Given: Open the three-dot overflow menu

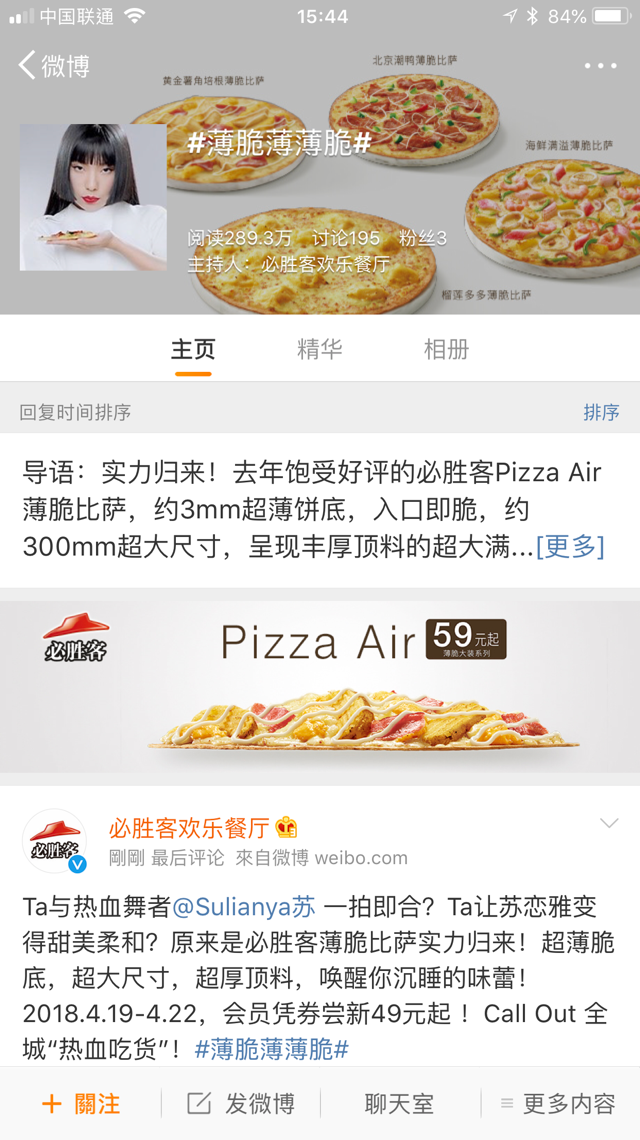Looking at the screenshot, I should click(x=600, y=66).
